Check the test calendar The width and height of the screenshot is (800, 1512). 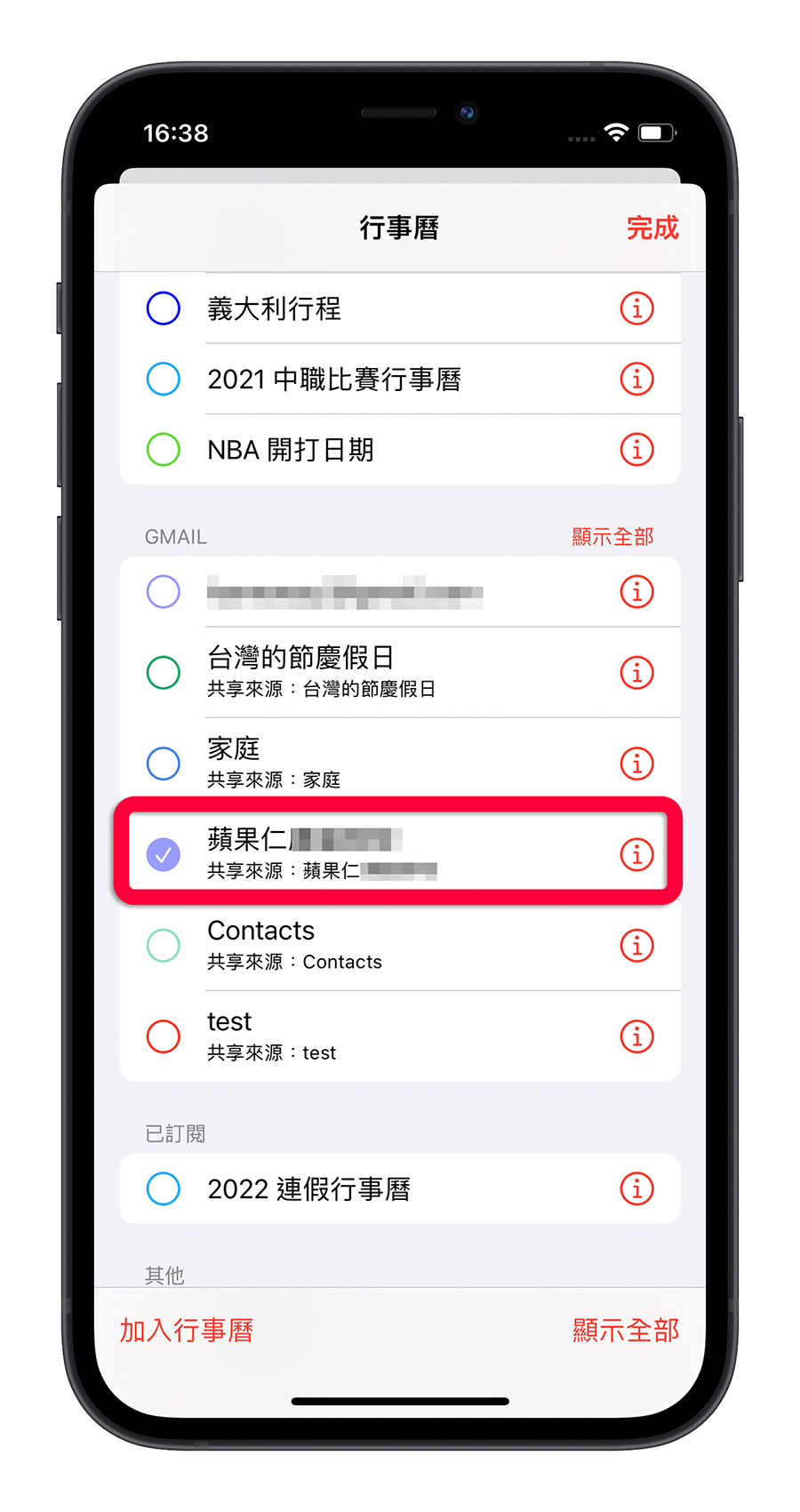pos(164,1036)
